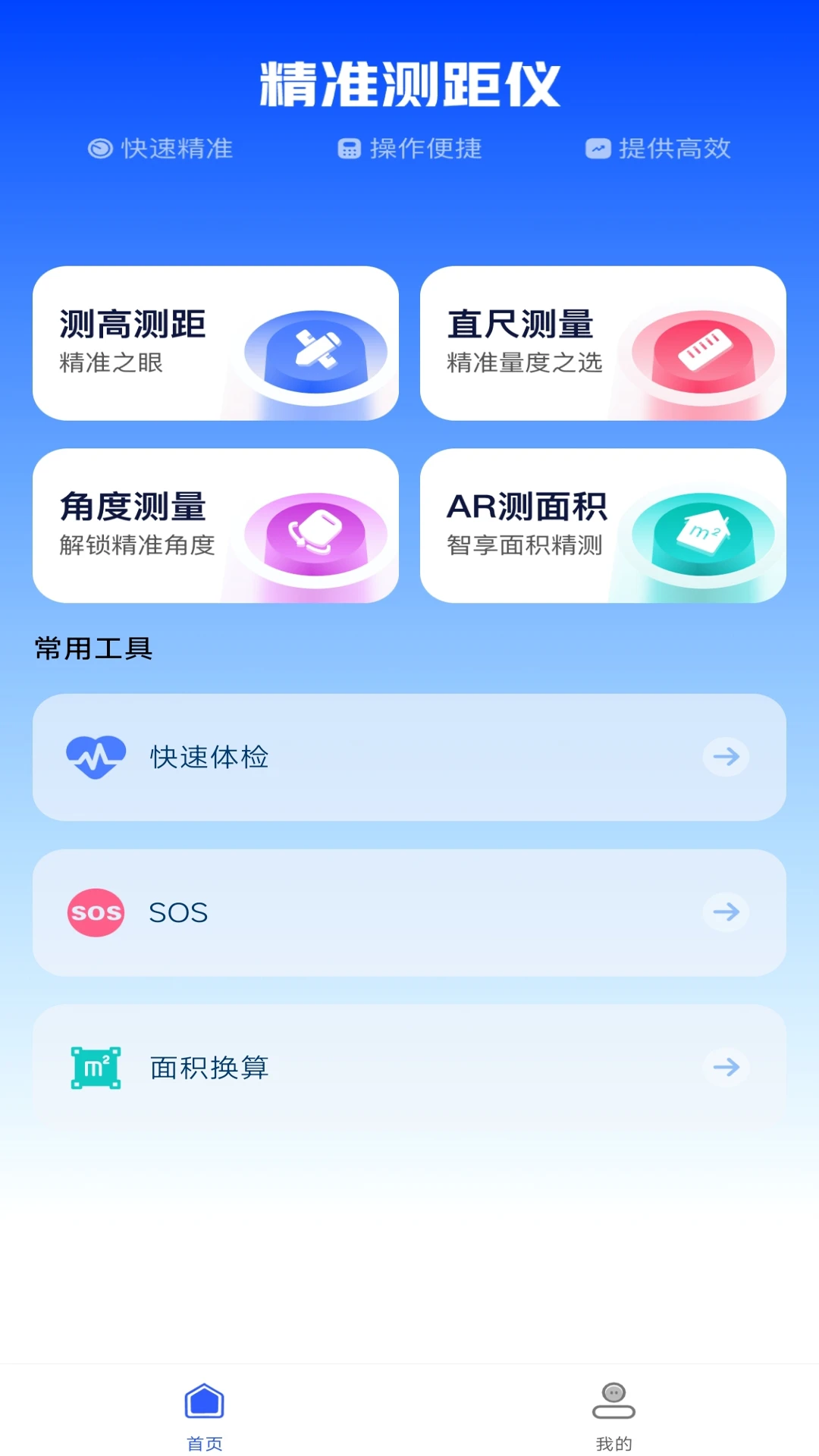Open the 角度测量 angle card
Image resolution: width=819 pixels, height=1456 pixels.
tap(215, 526)
